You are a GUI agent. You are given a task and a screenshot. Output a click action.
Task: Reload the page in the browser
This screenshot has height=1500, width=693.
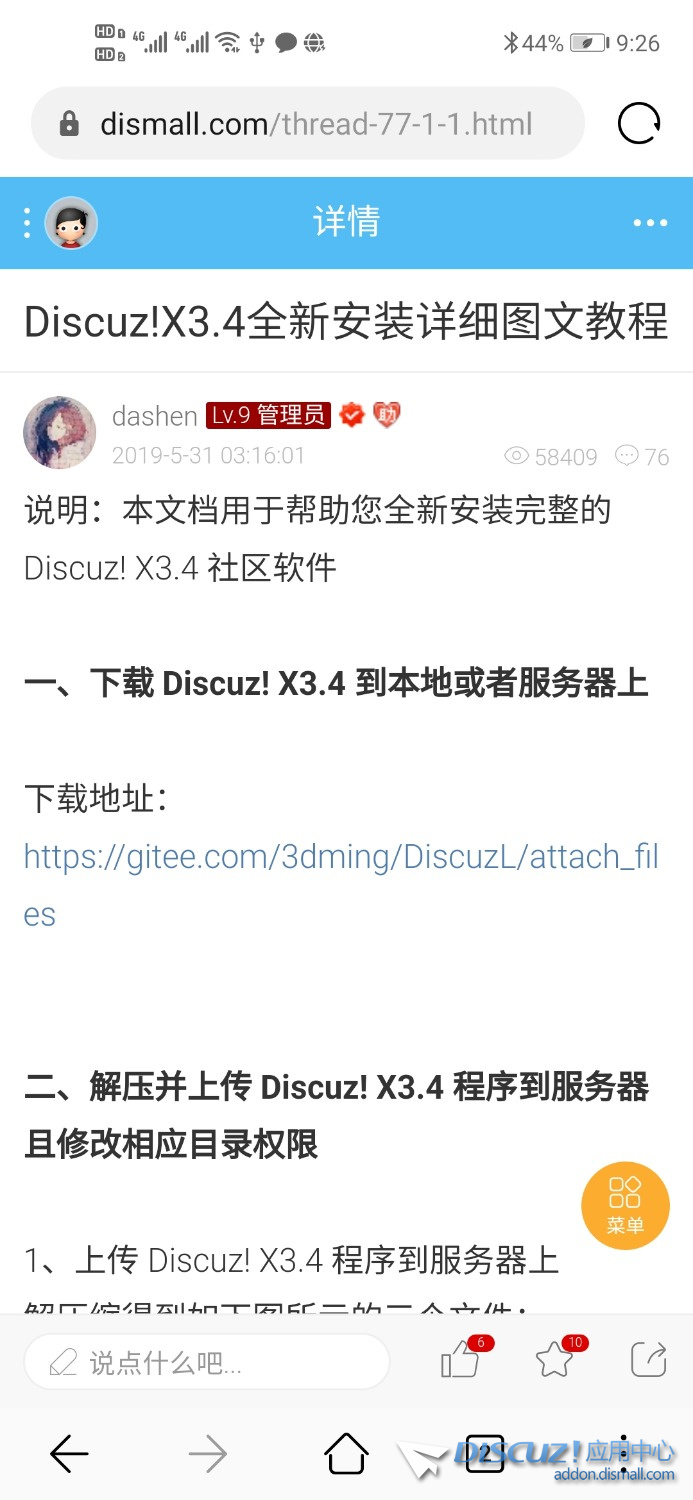[639, 124]
